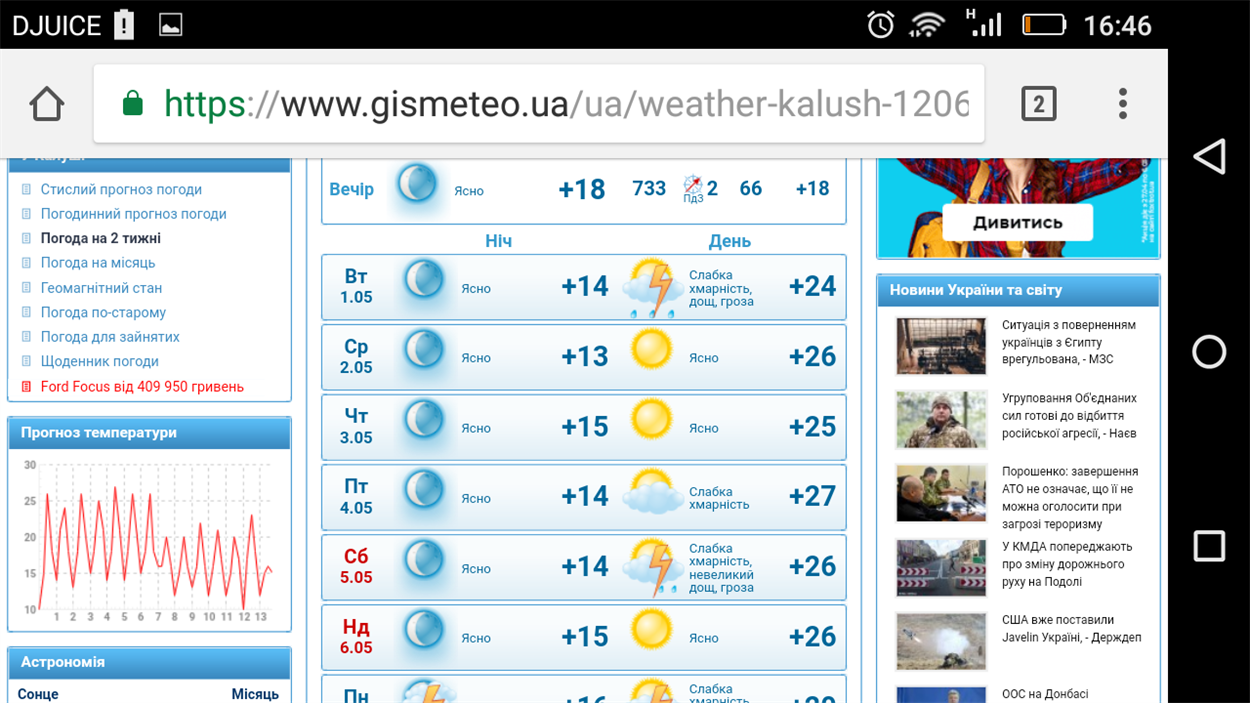The width and height of the screenshot is (1250, 703).
Task: Open the Сб 5.05 forecast row
Action: (583, 567)
